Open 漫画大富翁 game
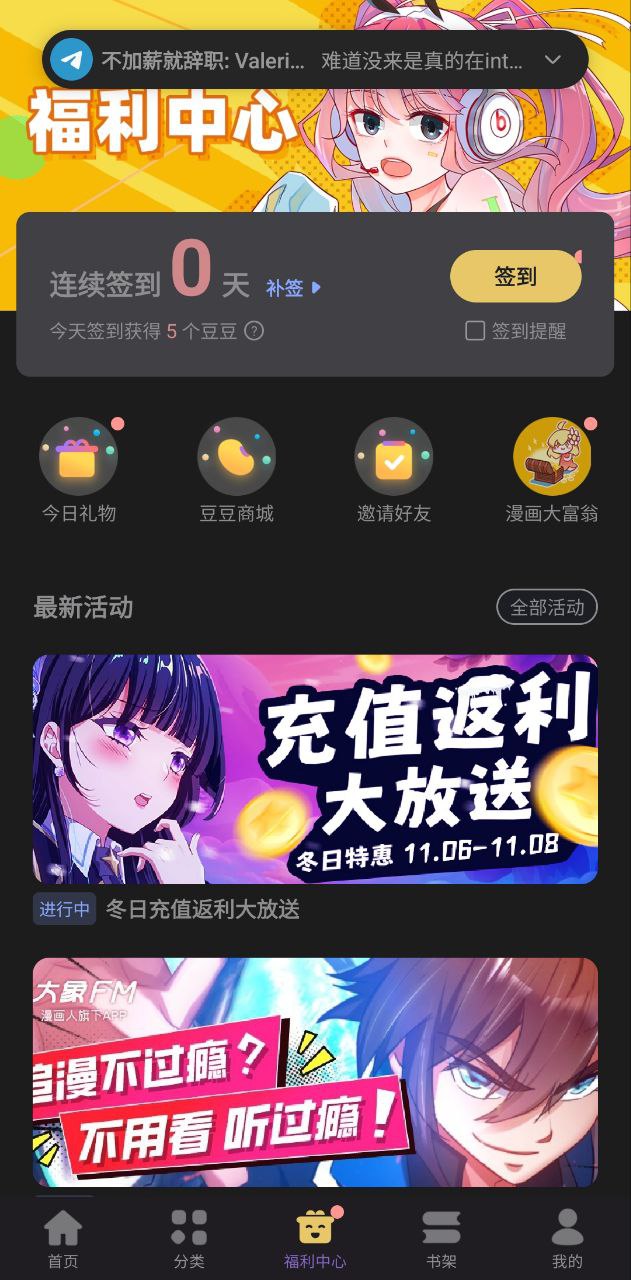631x1280 pixels. (552, 457)
